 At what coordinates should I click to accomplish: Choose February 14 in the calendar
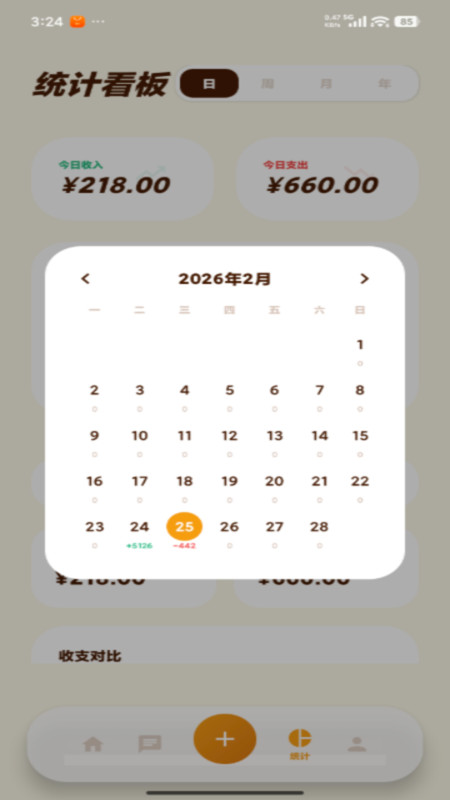(x=319, y=441)
